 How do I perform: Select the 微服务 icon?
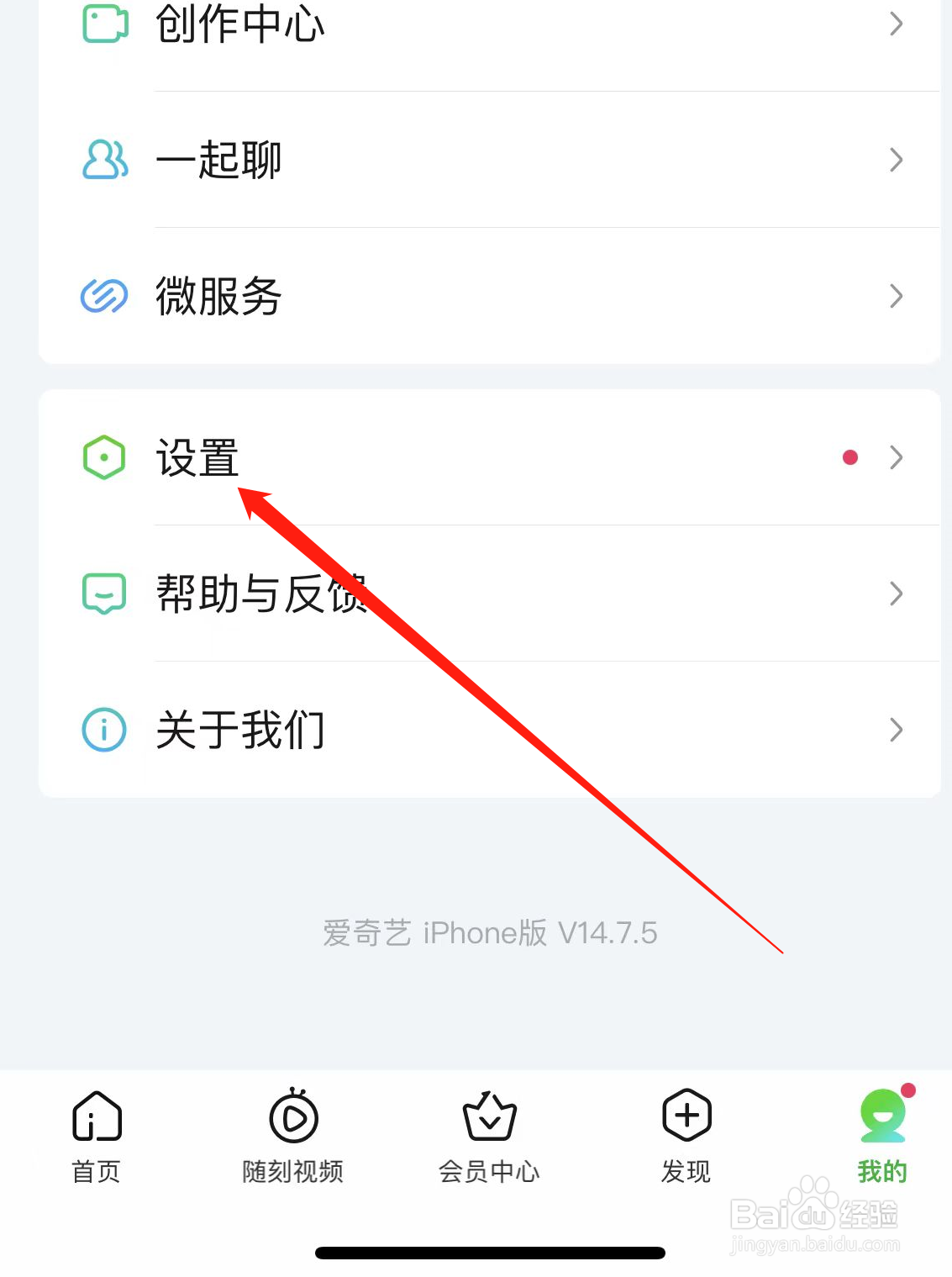103,296
